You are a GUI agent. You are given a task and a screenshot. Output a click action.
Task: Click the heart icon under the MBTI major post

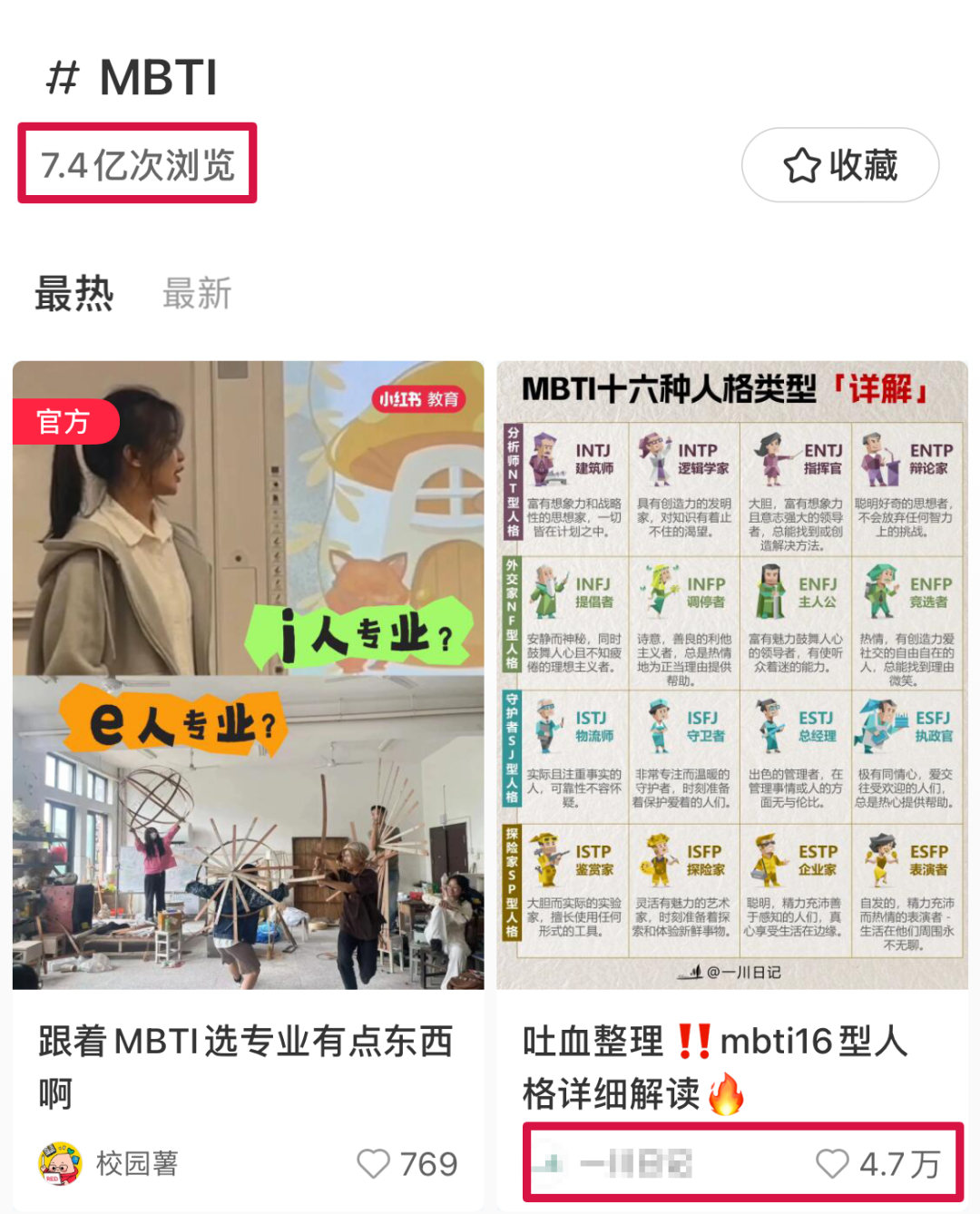[376, 1162]
